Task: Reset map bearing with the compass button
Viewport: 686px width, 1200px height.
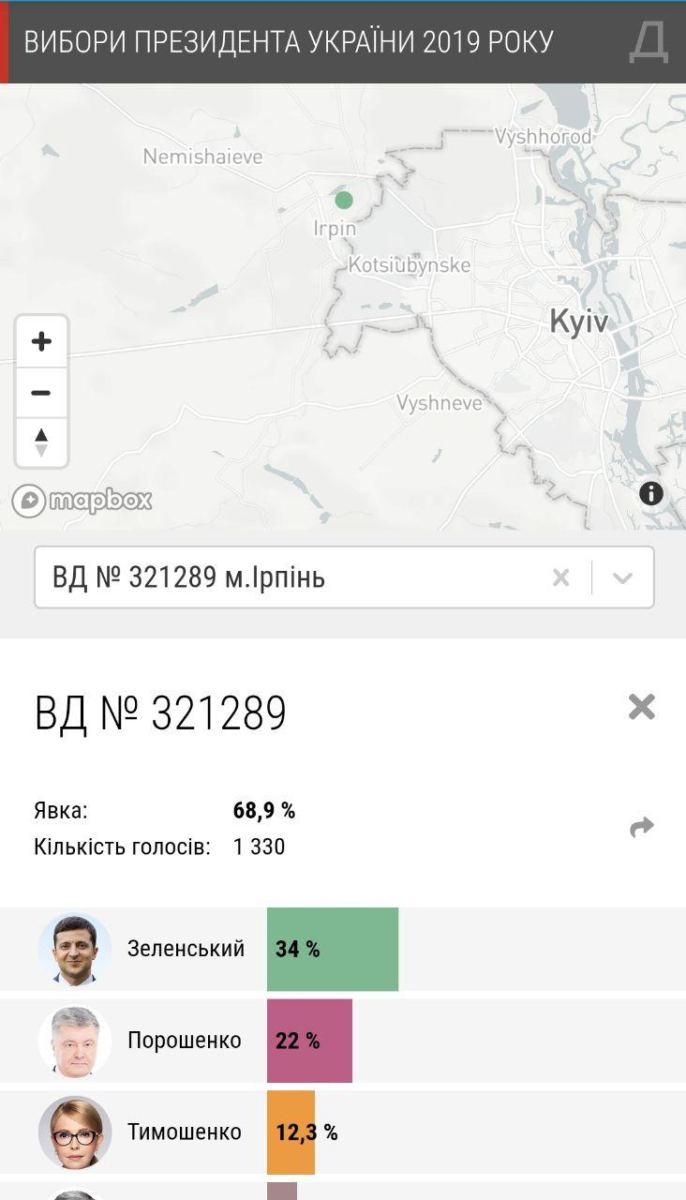Action: click(x=41, y=442)
